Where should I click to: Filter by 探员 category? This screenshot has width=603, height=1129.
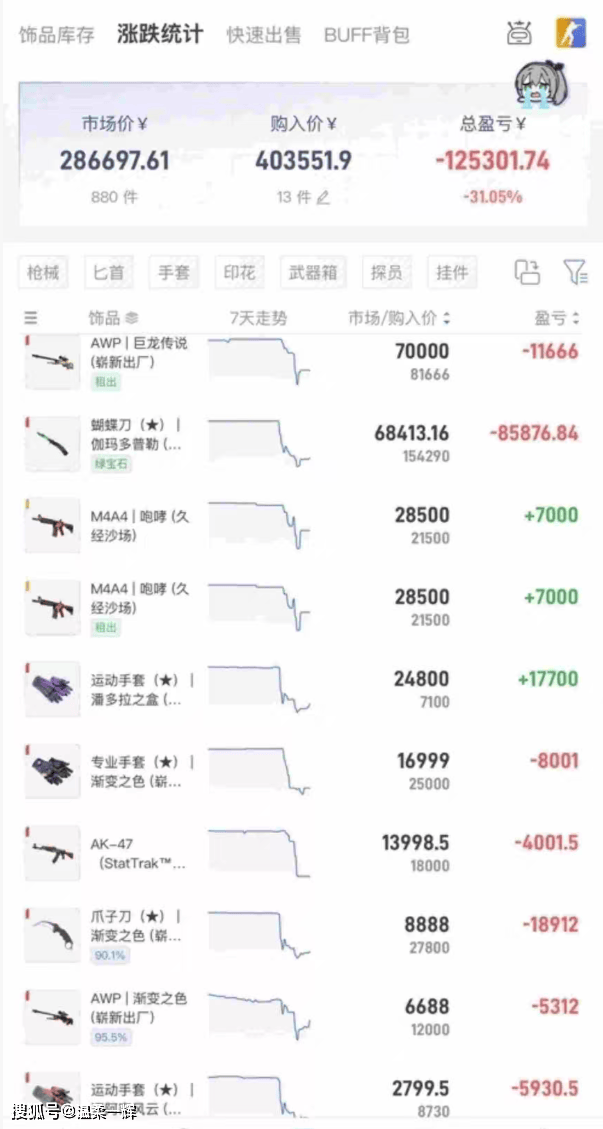point(386,272)
